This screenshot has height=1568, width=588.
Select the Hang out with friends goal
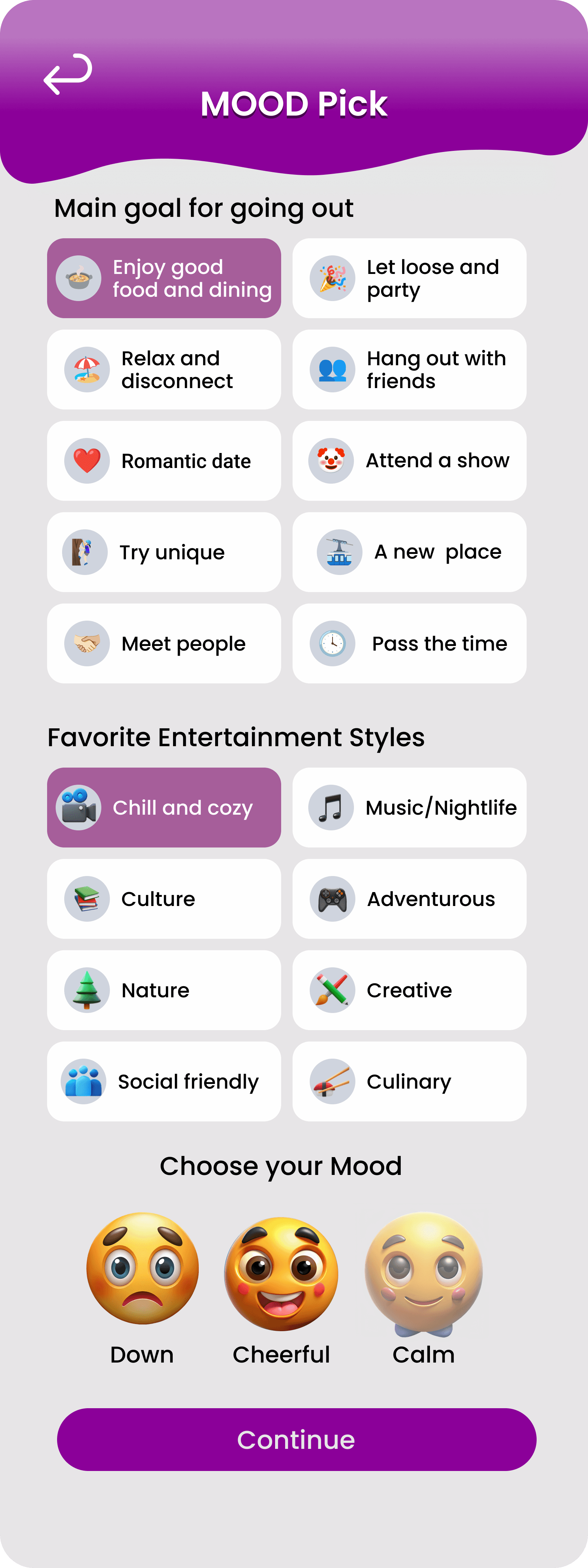409,370
